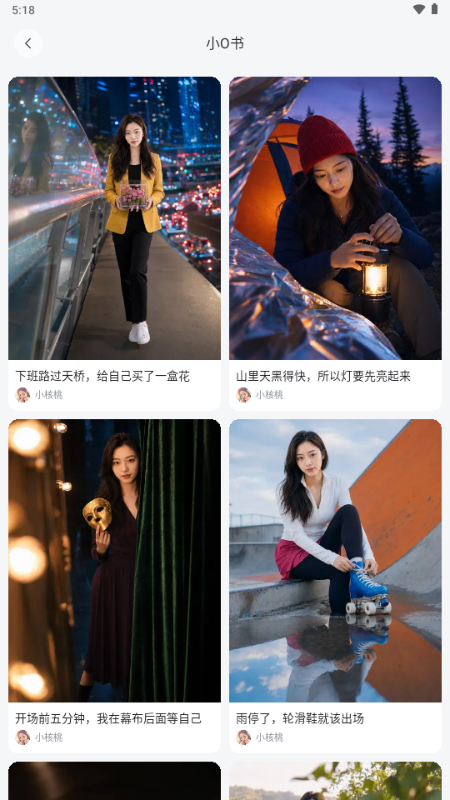450x800 pixels.
Task: Open the post 开场前五分钟,我在幕布后面等自己
Action: [114, 586]
